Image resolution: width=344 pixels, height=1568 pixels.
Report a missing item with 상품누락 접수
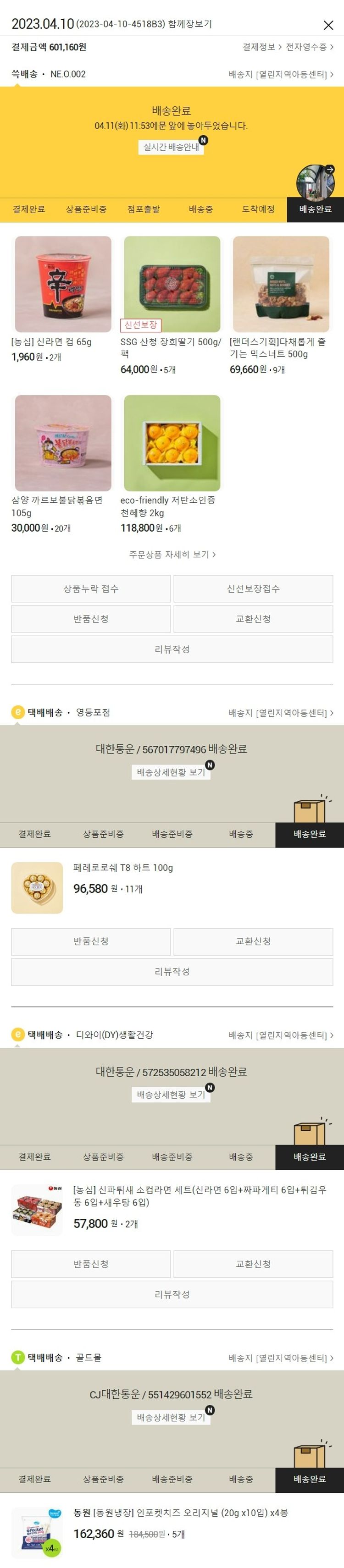click(91, 589)
